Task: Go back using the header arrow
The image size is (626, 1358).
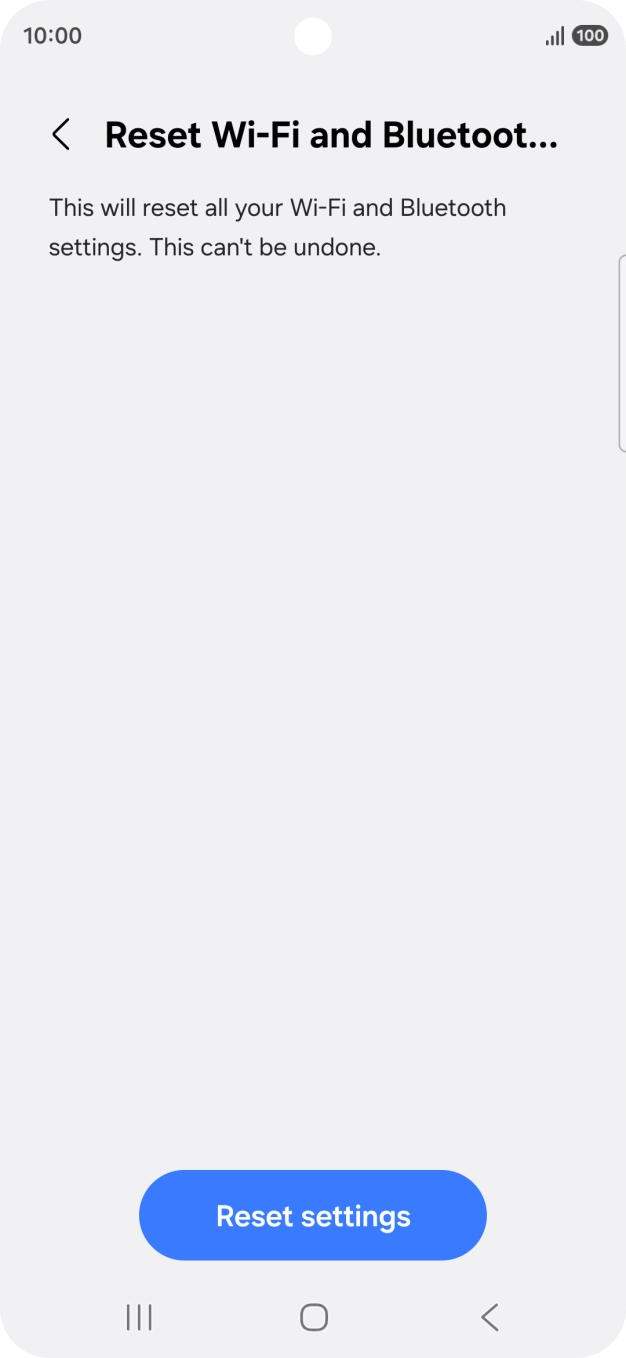Action: tap(61, 135)
